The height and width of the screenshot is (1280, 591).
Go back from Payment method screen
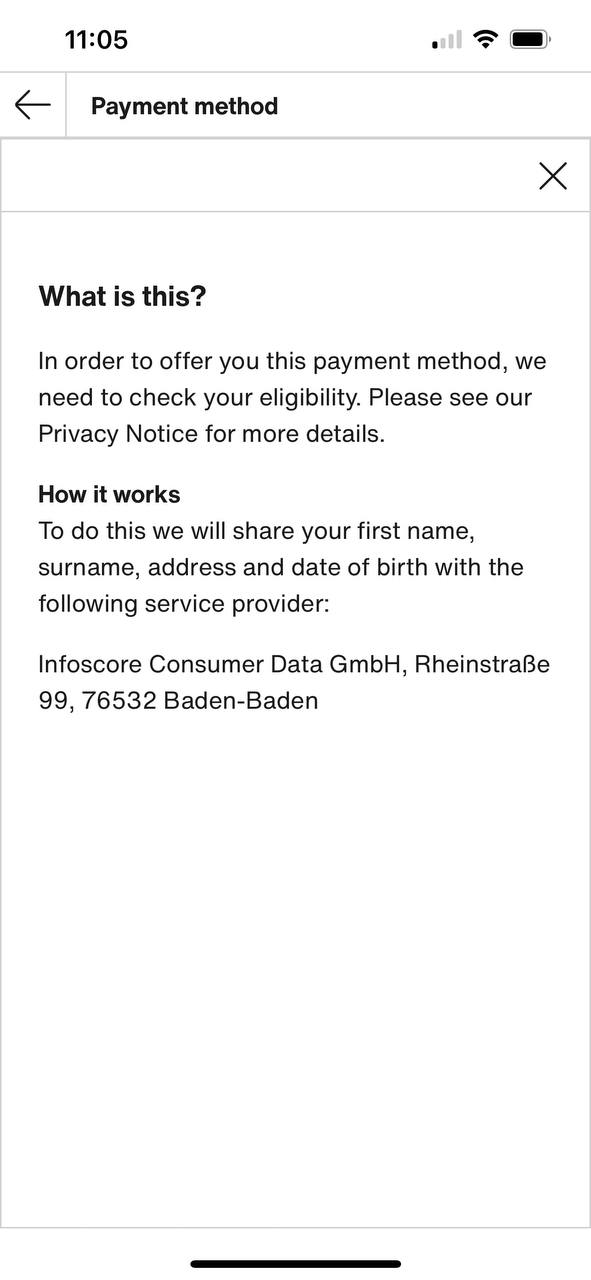[33, 105]
